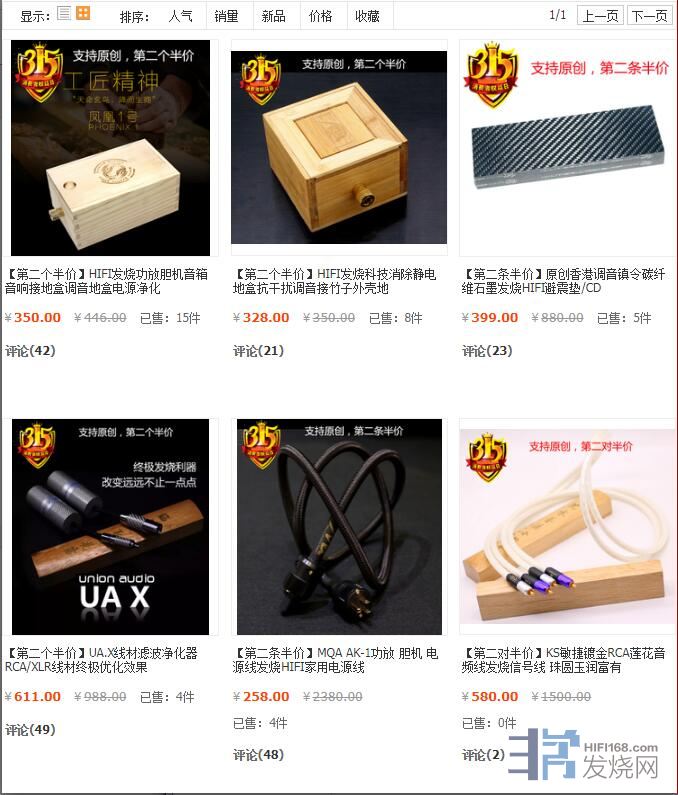Sort products by 销量

[226, 16]
